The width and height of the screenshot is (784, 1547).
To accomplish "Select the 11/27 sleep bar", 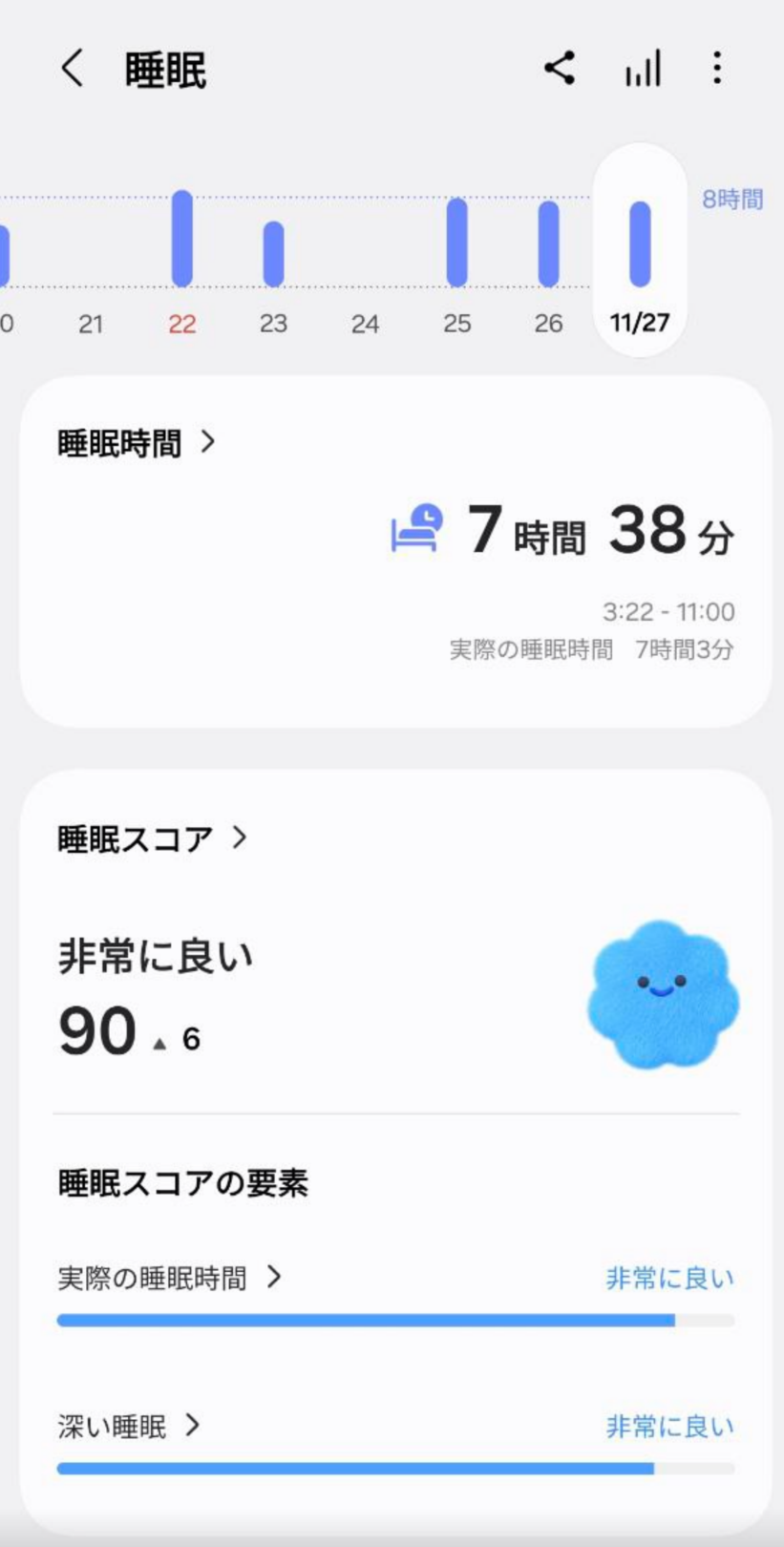I will point(640,244).
